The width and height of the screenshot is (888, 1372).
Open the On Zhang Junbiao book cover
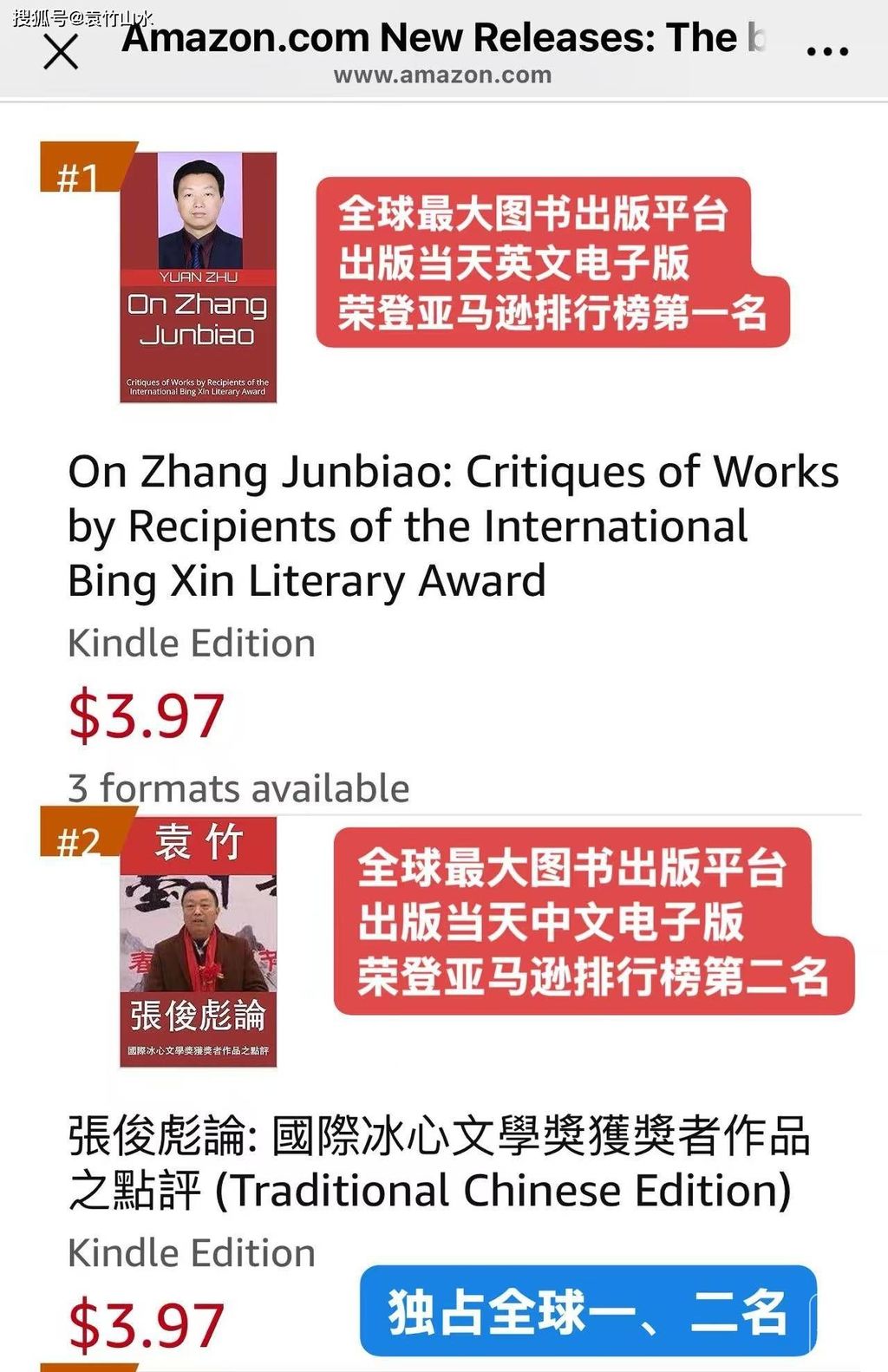198,278
